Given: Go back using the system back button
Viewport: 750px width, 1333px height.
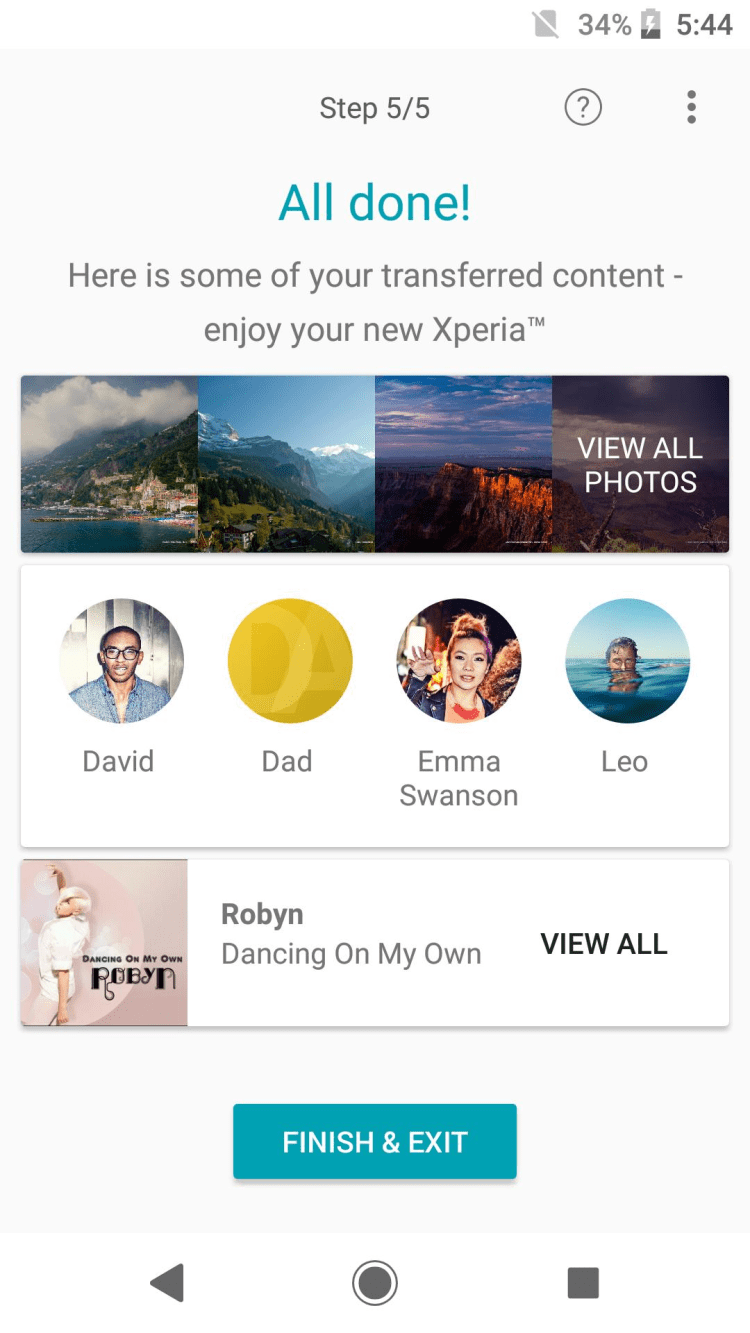Looking at the screenshot, I should click(167, 1282).
